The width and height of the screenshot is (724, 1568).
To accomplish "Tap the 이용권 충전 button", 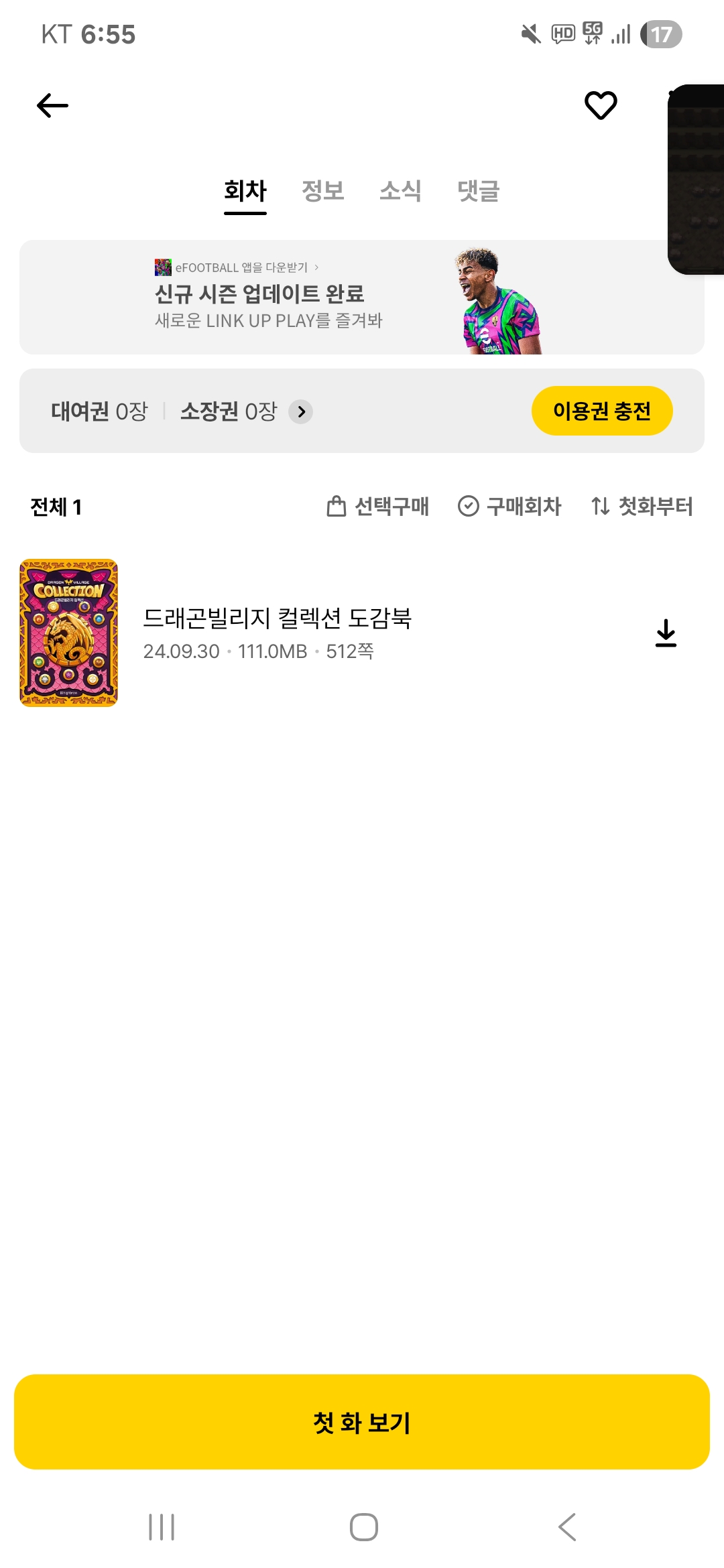I will 601,411.
